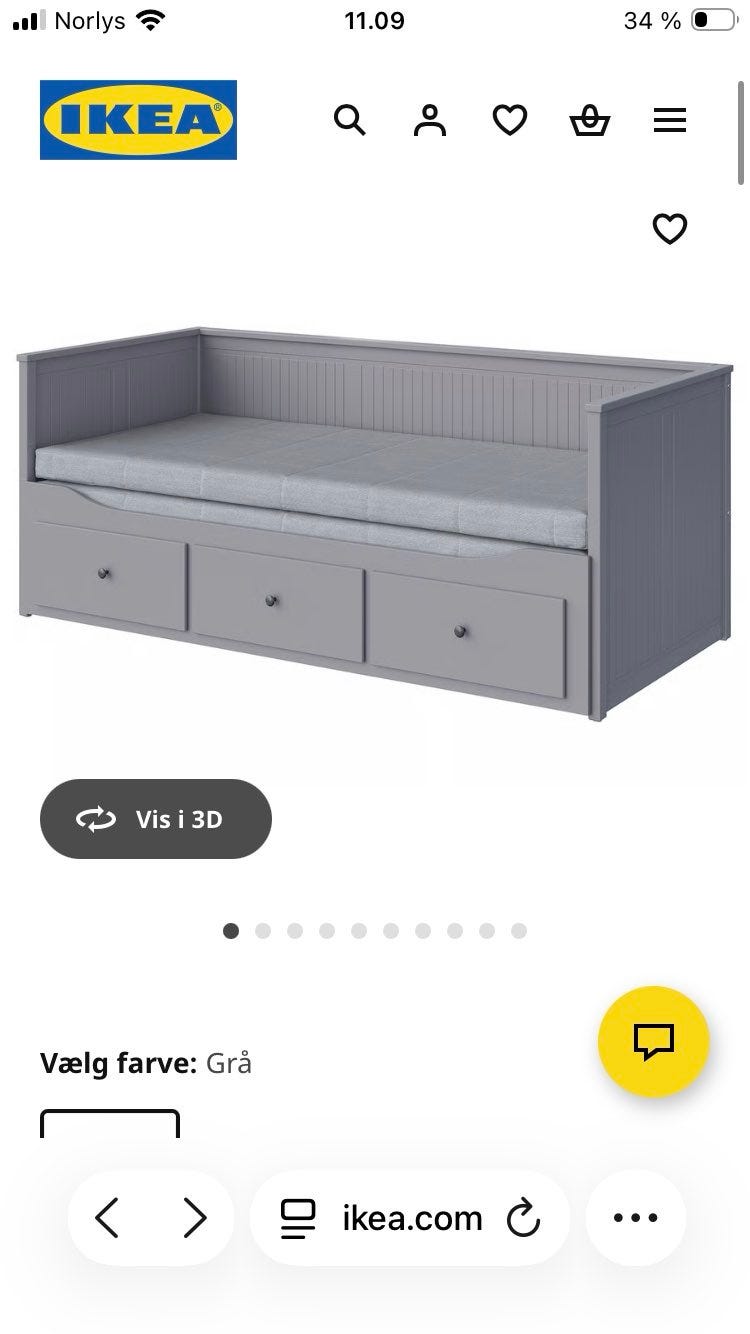Open your IKEA account profile

[429, 120]
